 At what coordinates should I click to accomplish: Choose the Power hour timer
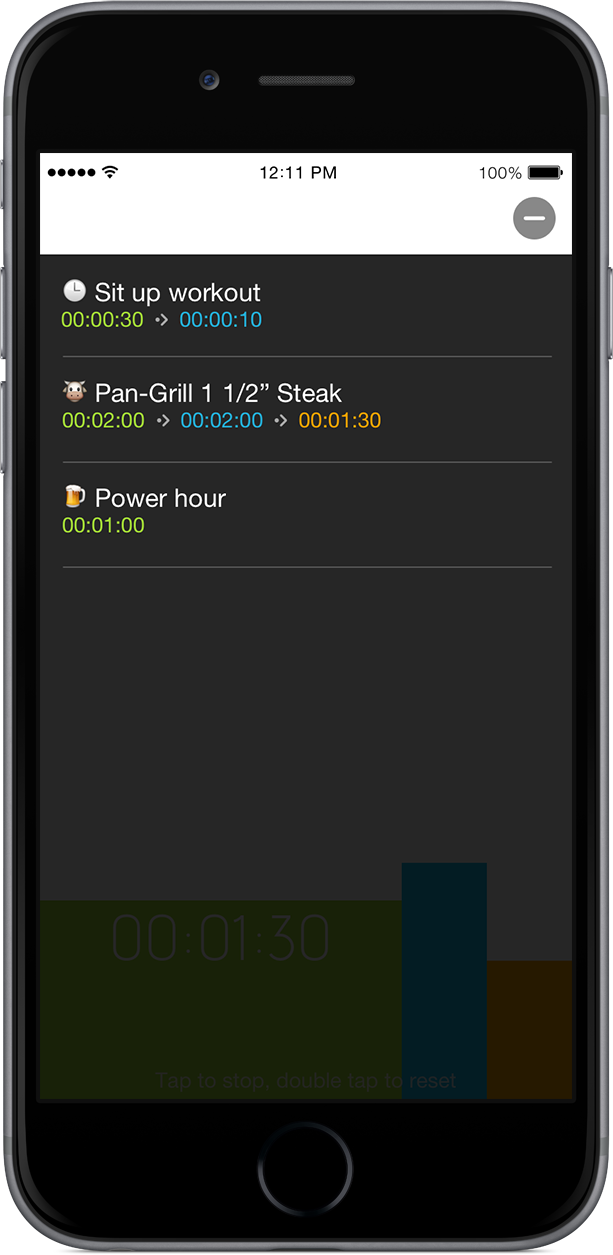pyautogui.click(x=306, y=514)
